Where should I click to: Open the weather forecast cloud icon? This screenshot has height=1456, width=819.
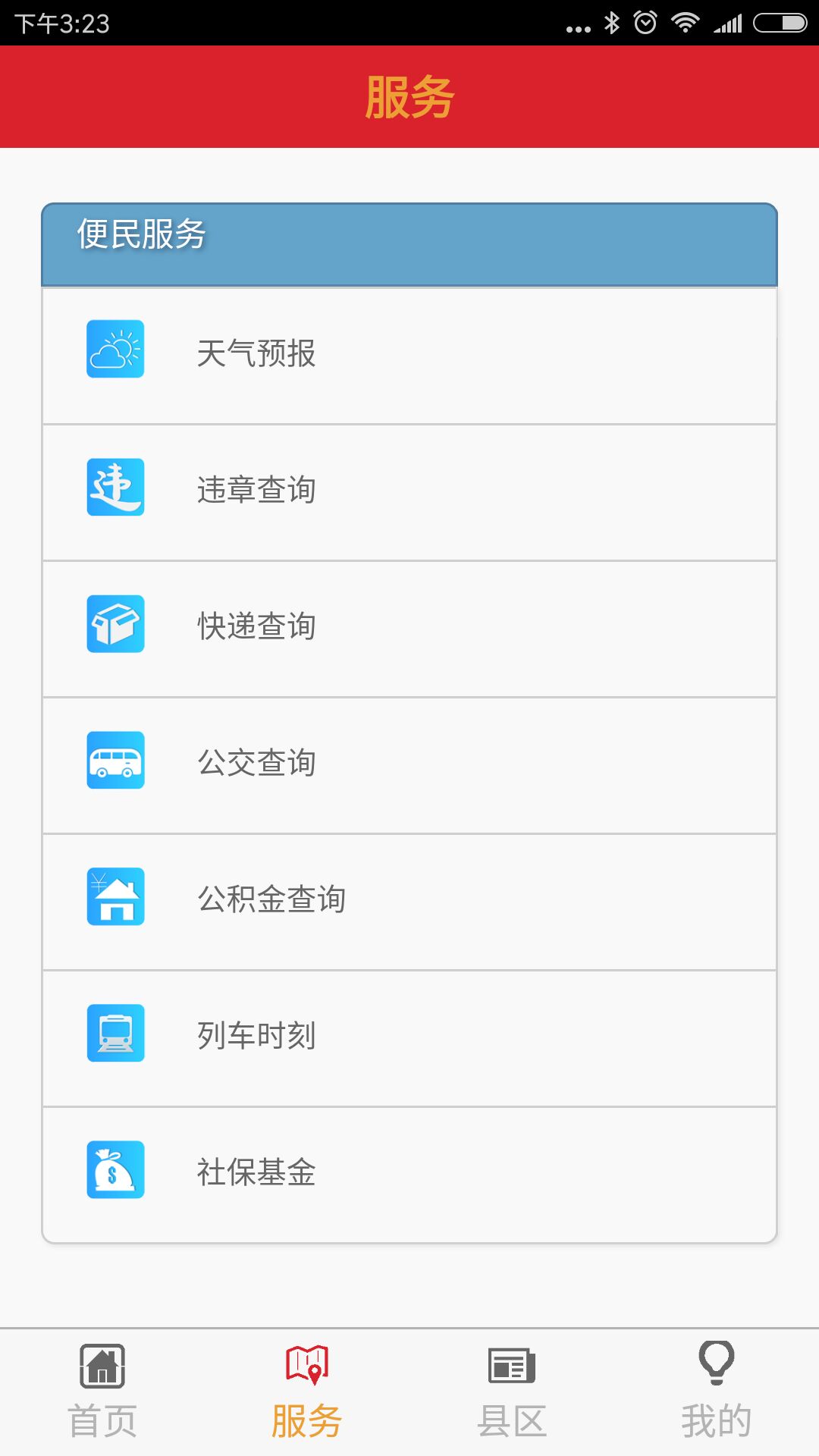click(x=115, y=351)
